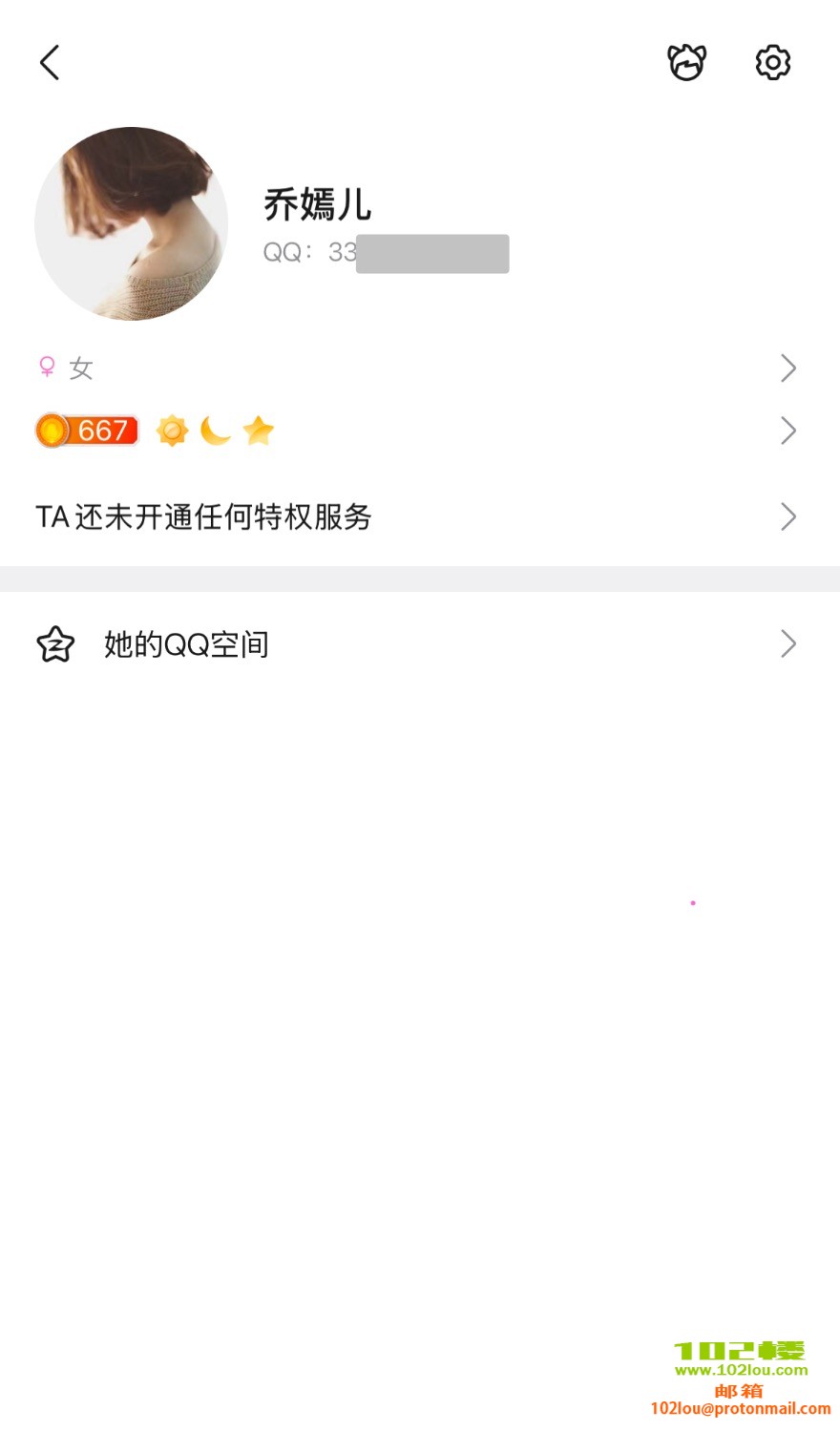View 乔嫣儿's profile avatar
840x1432 pixels.
click(x=132, y=223)
